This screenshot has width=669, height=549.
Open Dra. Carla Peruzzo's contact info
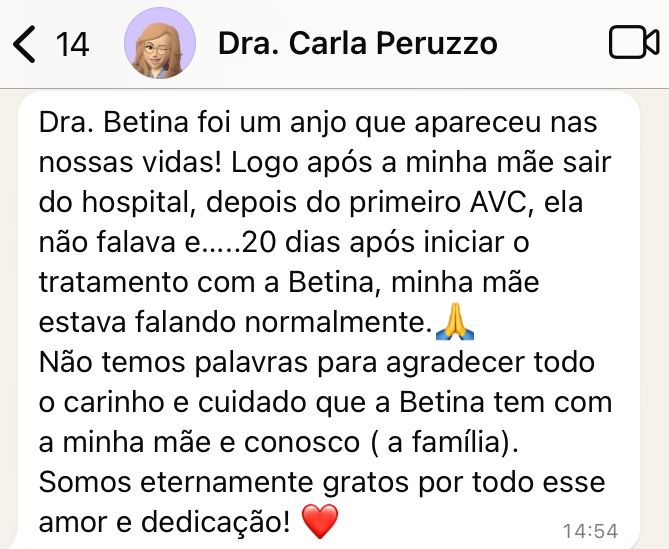pyautogui.click(x=356, y=44)
